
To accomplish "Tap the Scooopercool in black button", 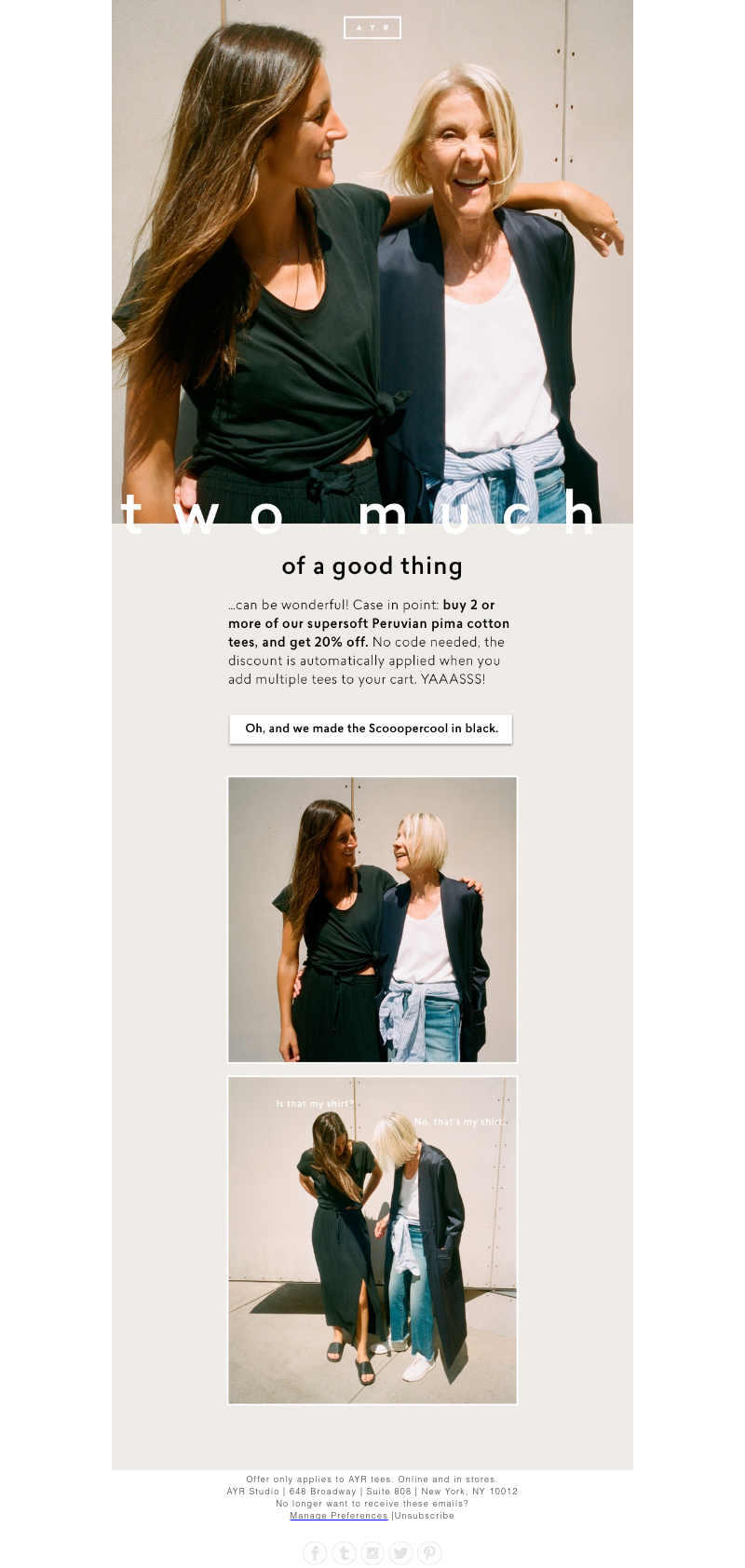I will pos(371,729).
